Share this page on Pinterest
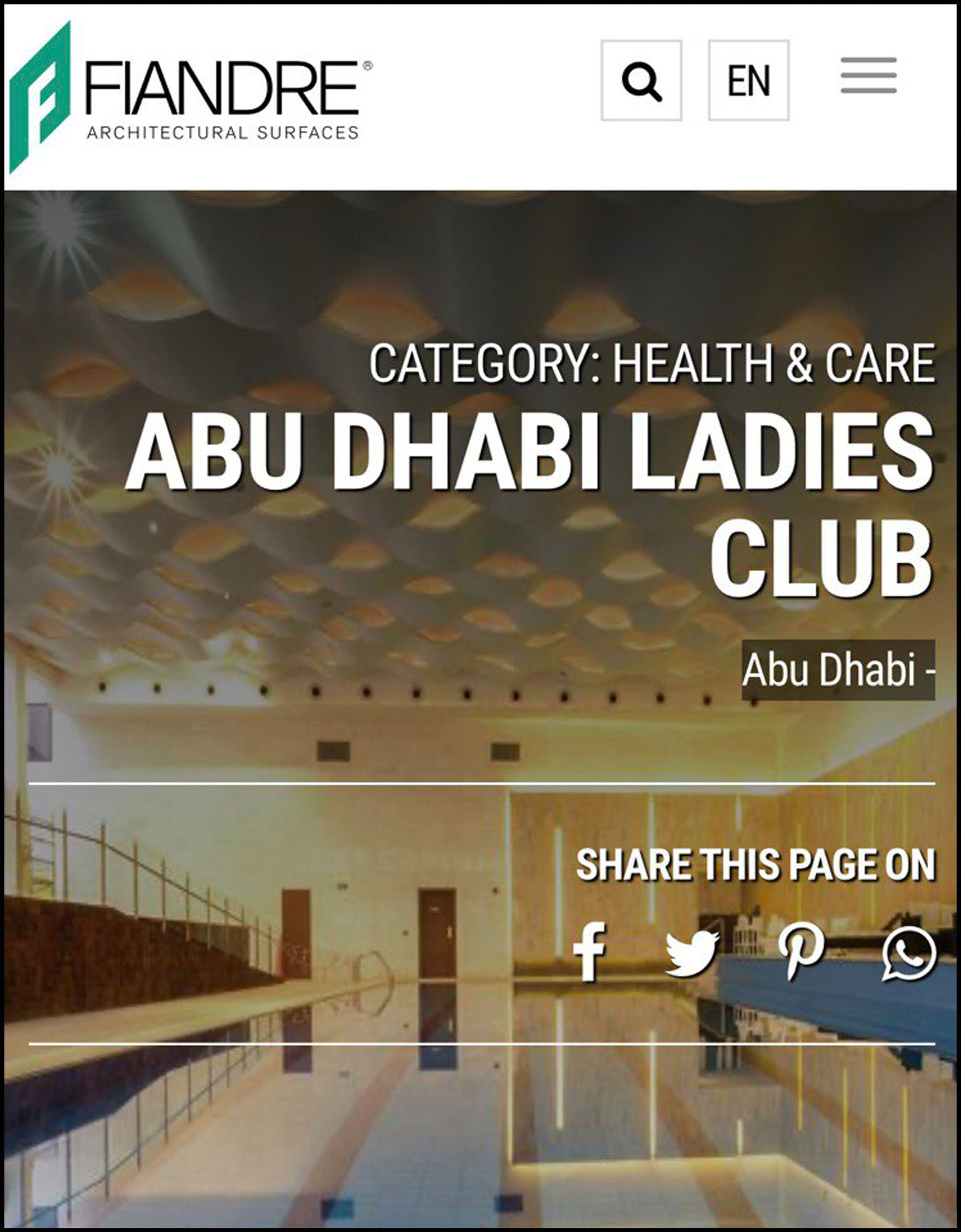Image resolution: width=961 pixels, height=1232 pixels. point(801,952)
